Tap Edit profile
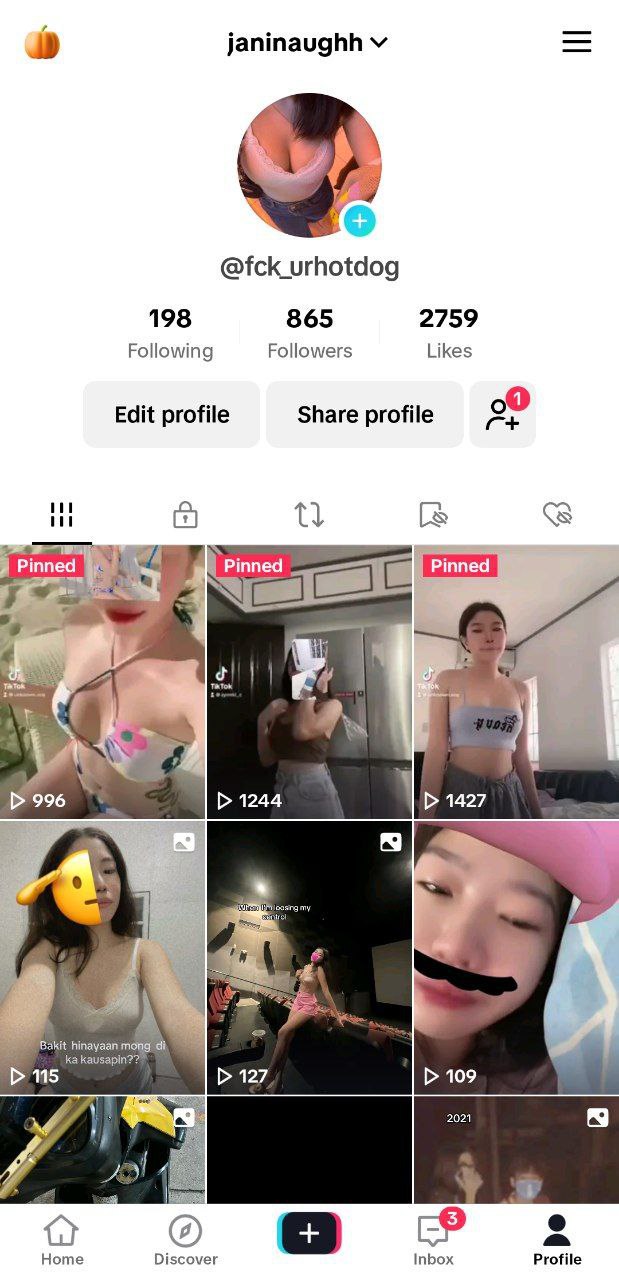Screen dimensions: 619x1280 tap(172, 414)
